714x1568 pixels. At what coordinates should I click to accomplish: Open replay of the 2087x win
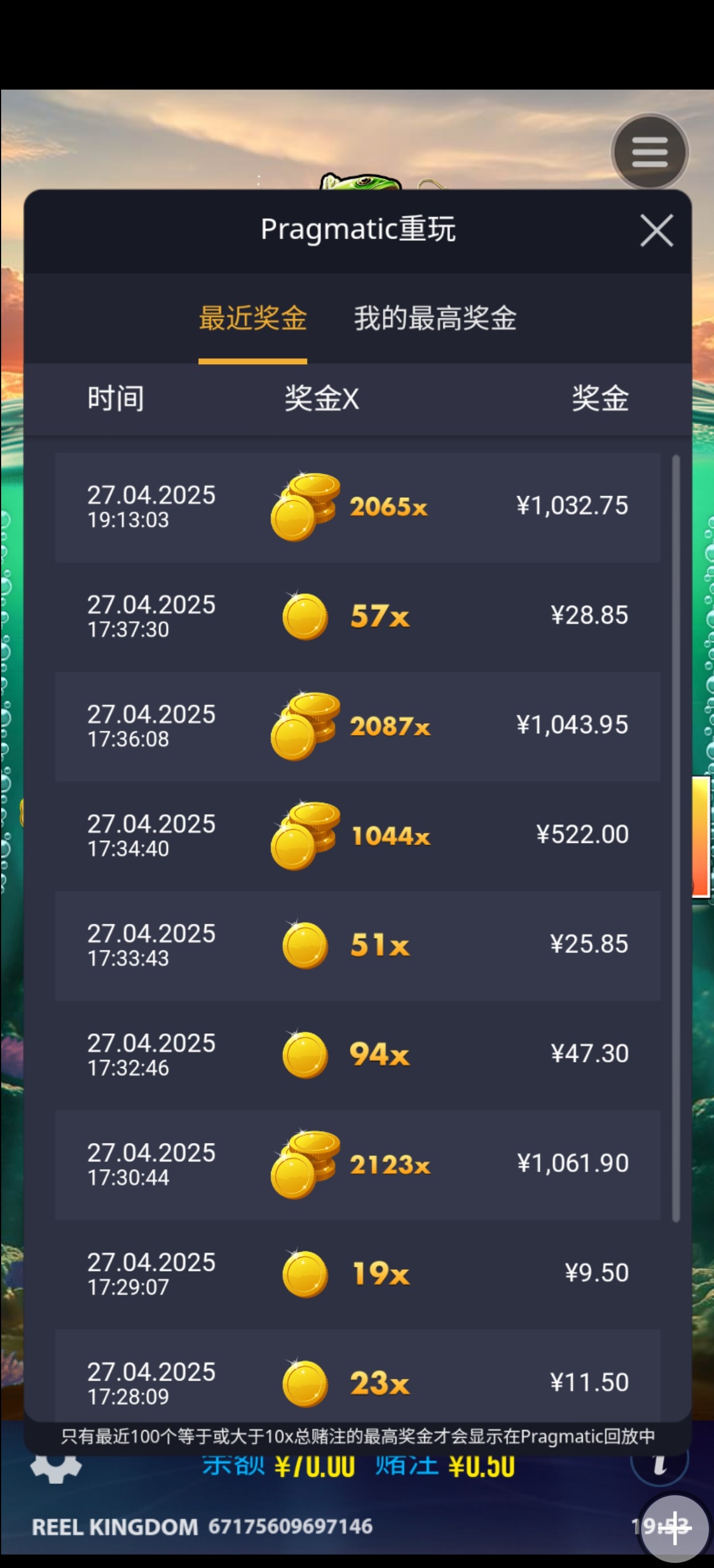pyautogui.click(x=358, y=726)
